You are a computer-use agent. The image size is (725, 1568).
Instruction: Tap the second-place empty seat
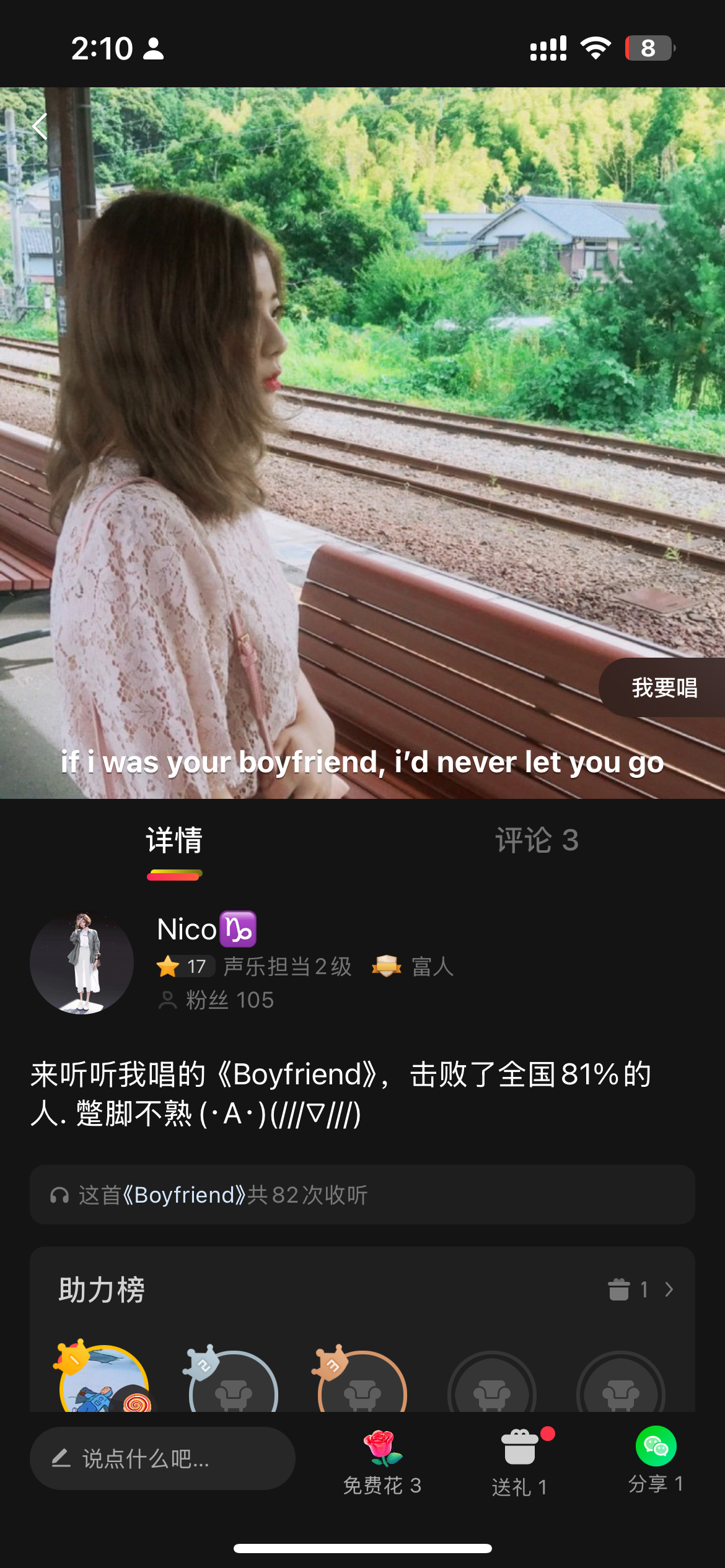coord(233,1381)
